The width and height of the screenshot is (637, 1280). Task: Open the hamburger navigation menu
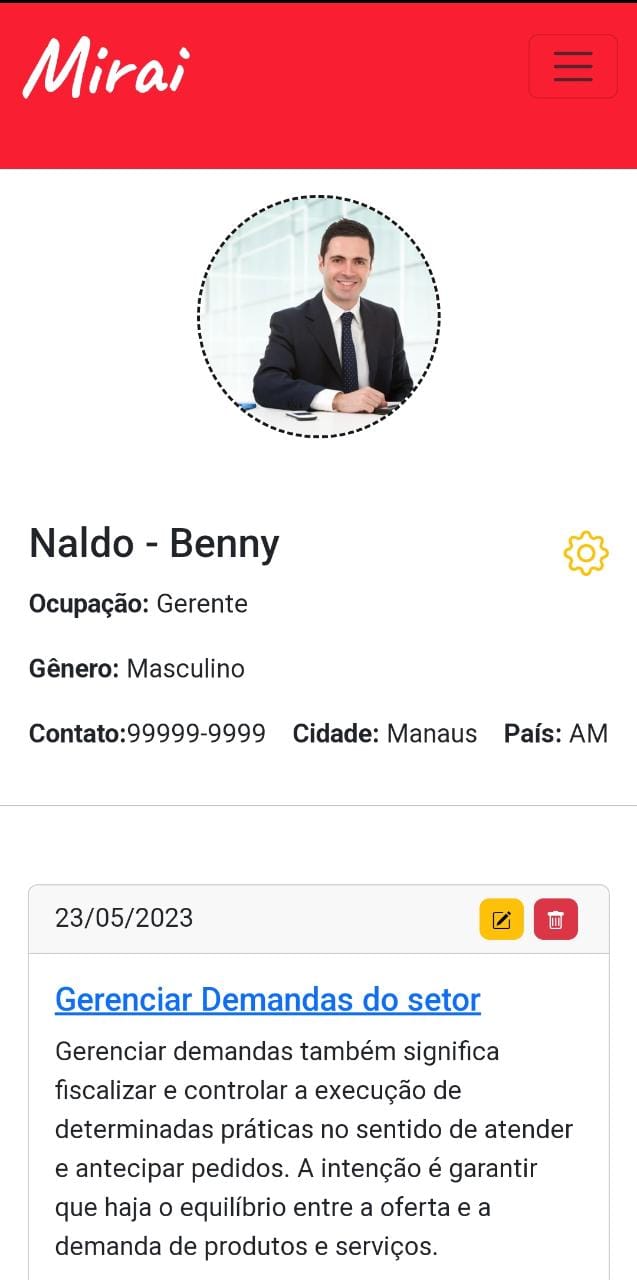573,66
